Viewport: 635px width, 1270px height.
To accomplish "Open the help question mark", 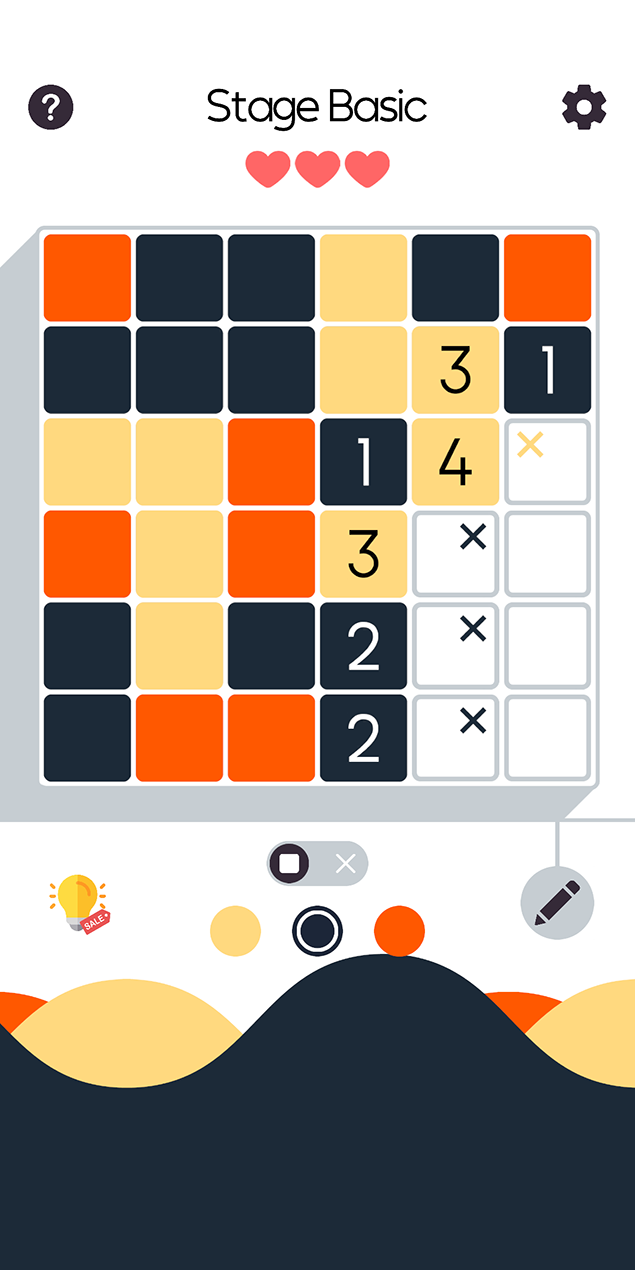I will tap(51, 106).
